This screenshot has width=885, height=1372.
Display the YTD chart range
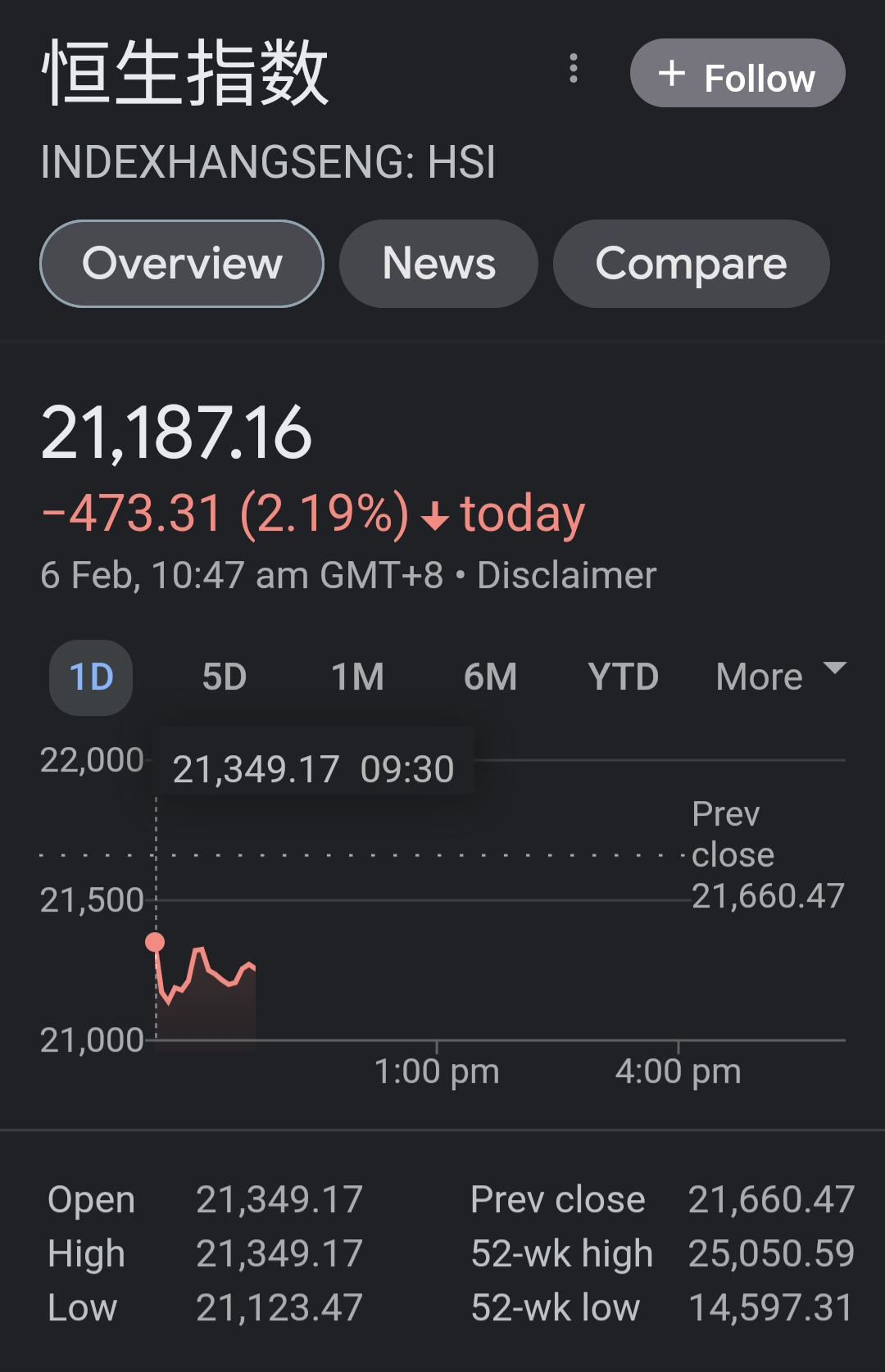[623, 677]
